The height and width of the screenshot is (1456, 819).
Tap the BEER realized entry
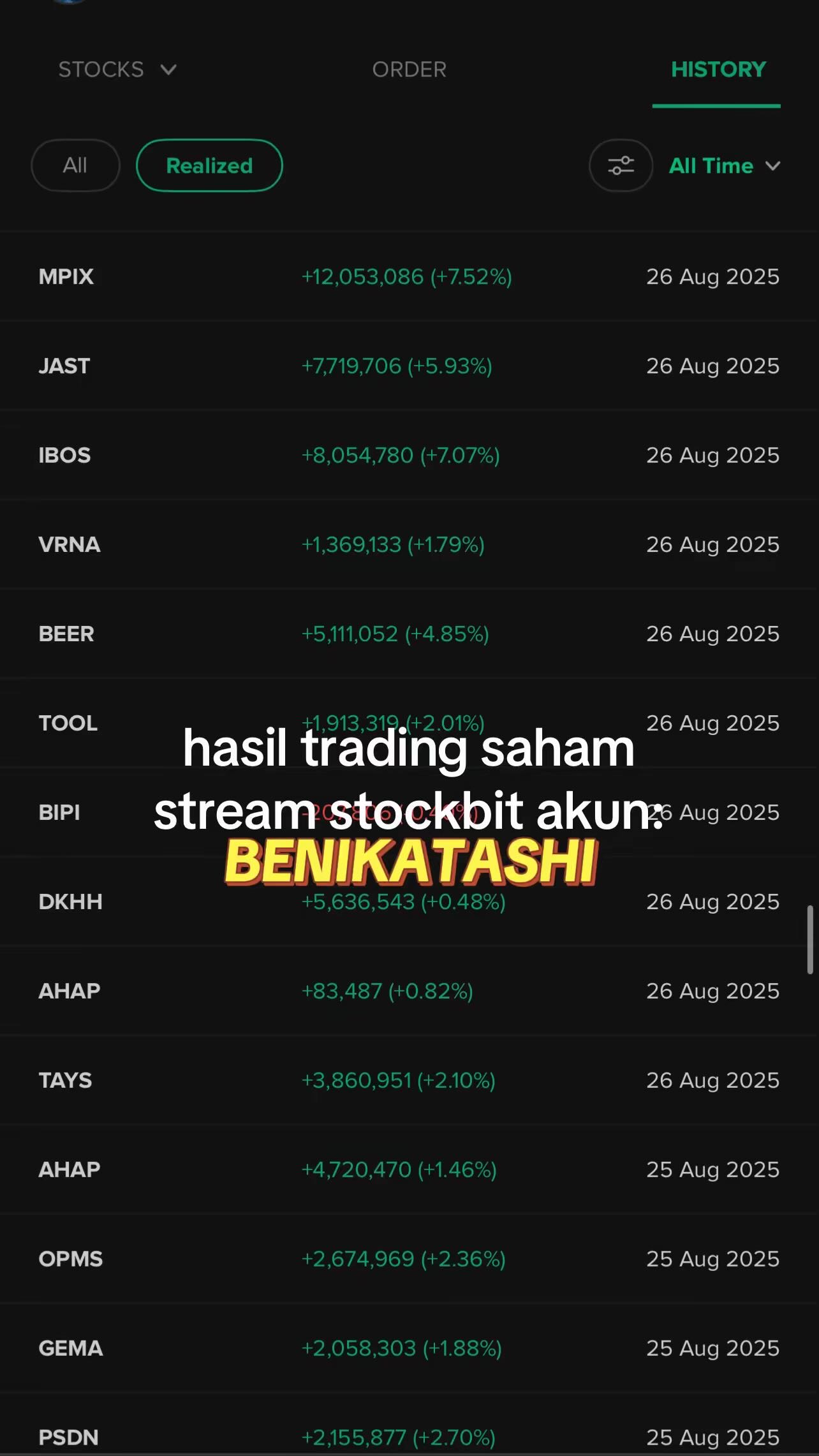pos(408,634)
